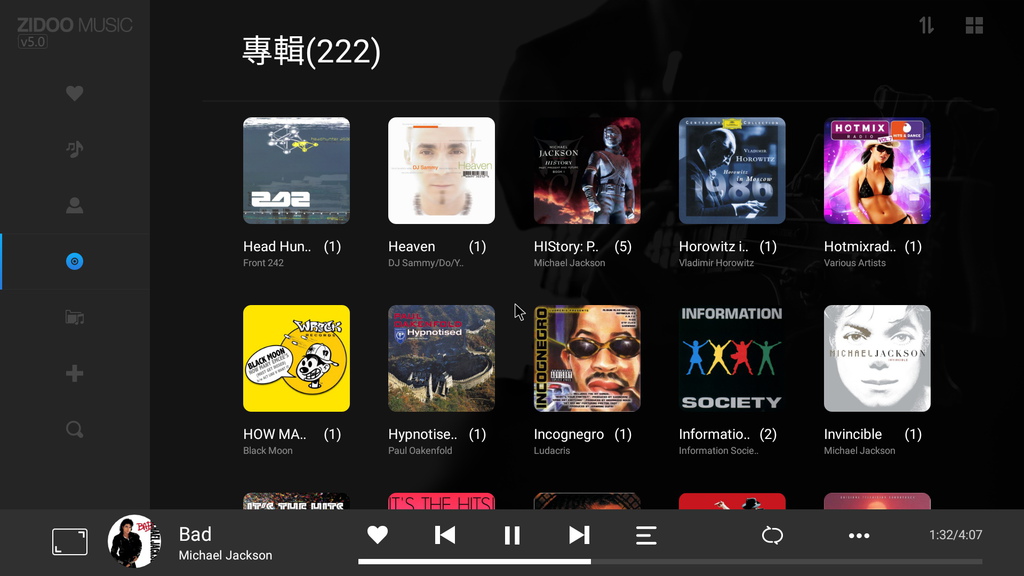The image size is (1024, 576).
Task: Go back to the previous track
Action: (445, 536)
